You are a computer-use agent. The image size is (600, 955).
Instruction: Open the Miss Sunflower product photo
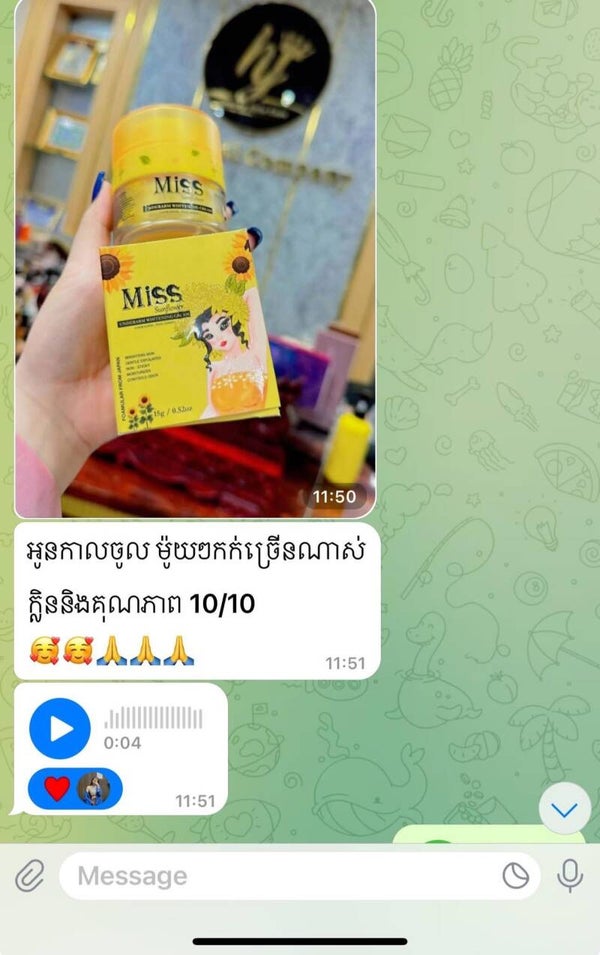click(195, 260)
